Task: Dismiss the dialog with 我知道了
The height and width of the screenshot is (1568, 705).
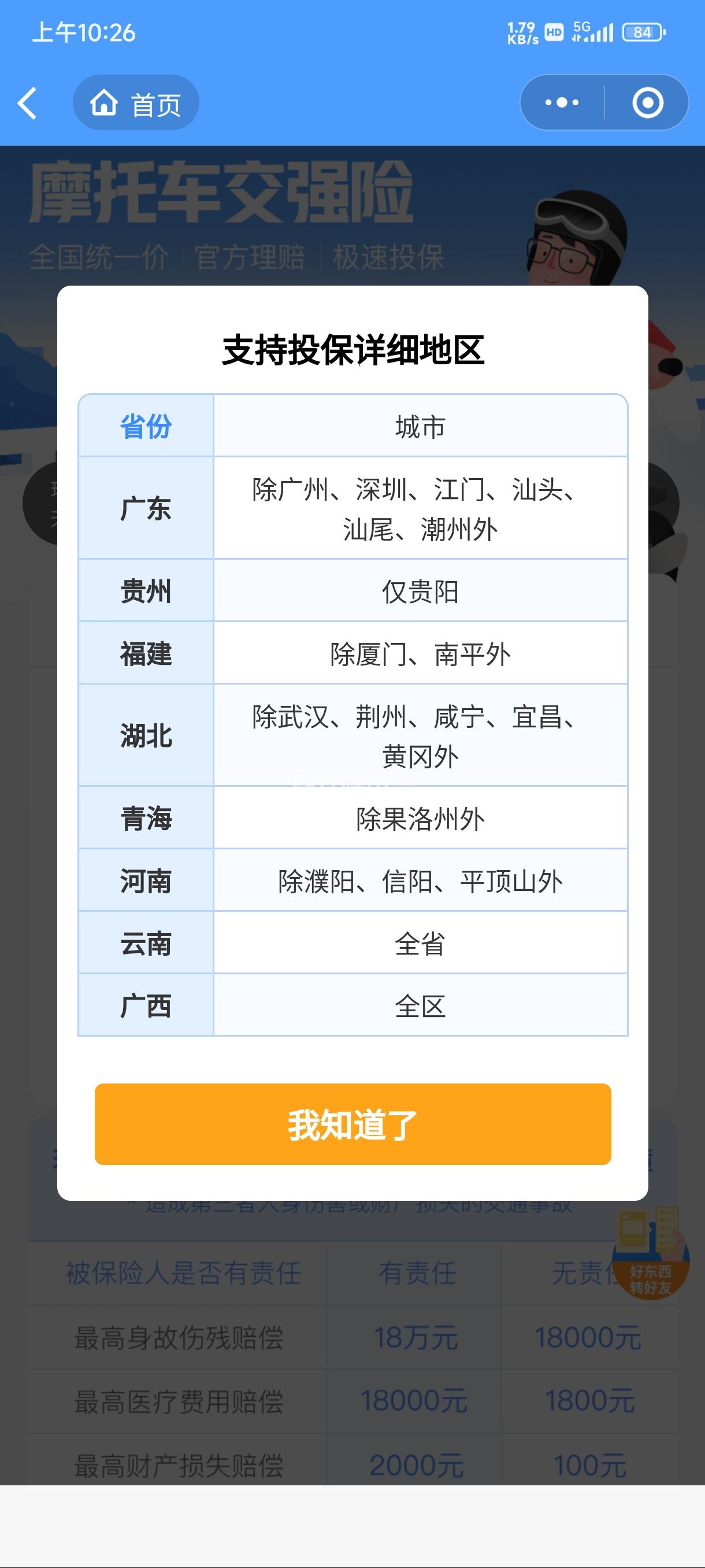Action: (x=353, y=1125)
